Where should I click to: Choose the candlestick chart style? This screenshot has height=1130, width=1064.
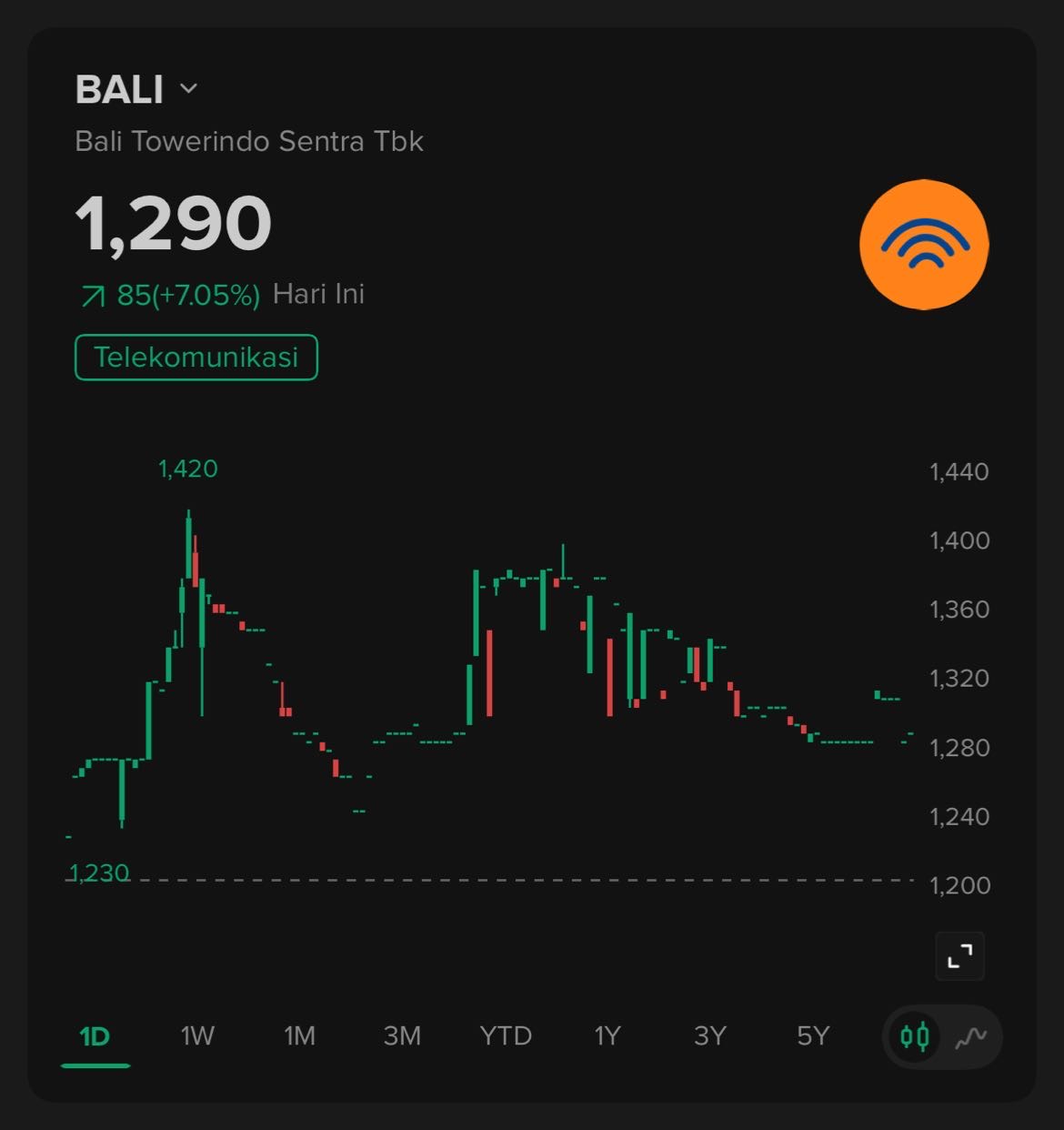(915, 1036)
